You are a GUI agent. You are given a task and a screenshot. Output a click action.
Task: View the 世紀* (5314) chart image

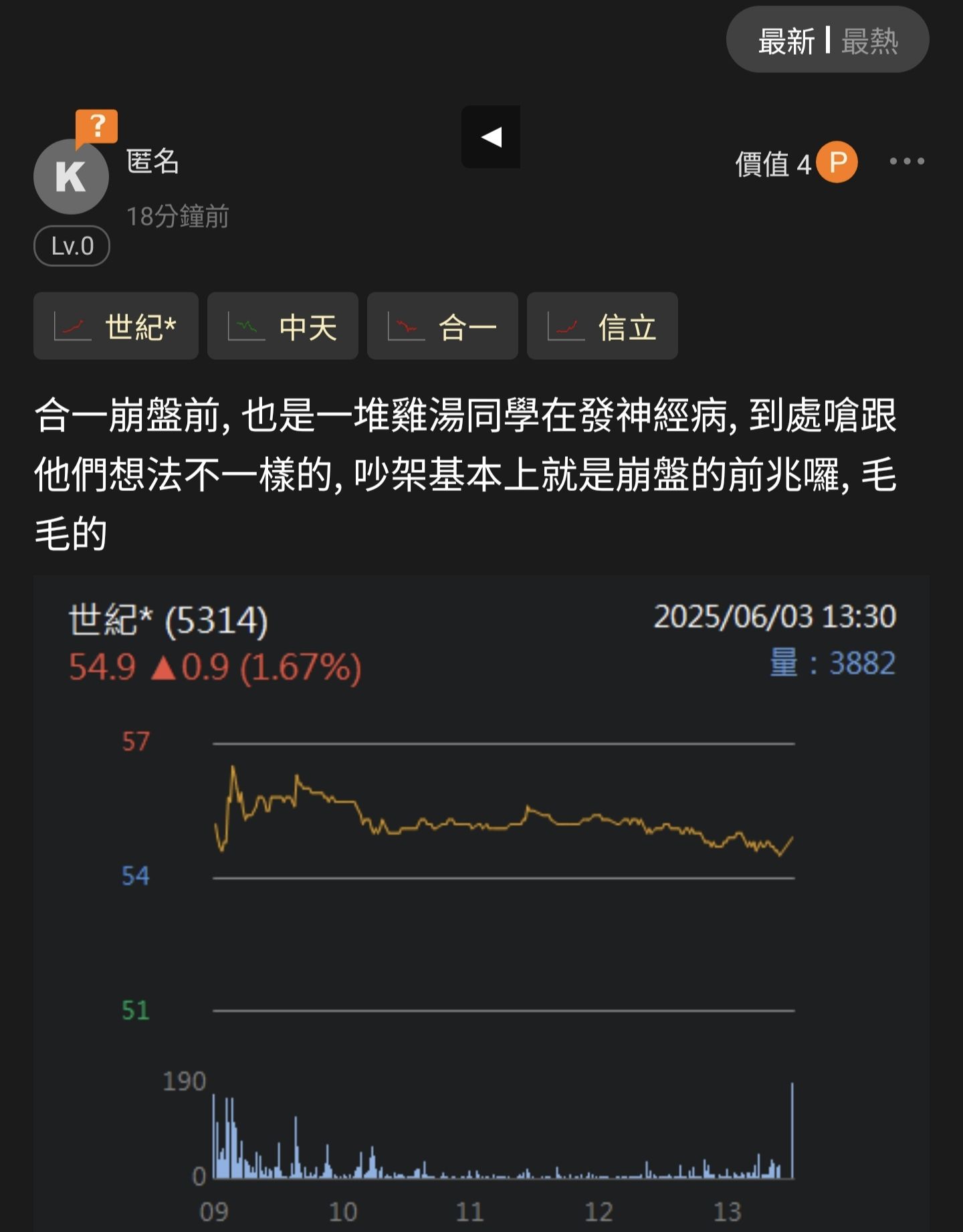(x=481, y=903)
